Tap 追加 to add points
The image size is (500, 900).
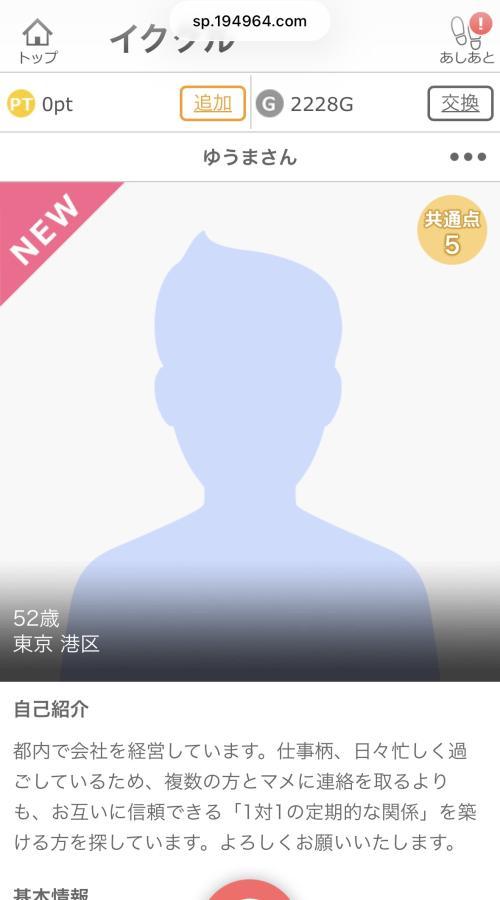[x=213, y=103]
